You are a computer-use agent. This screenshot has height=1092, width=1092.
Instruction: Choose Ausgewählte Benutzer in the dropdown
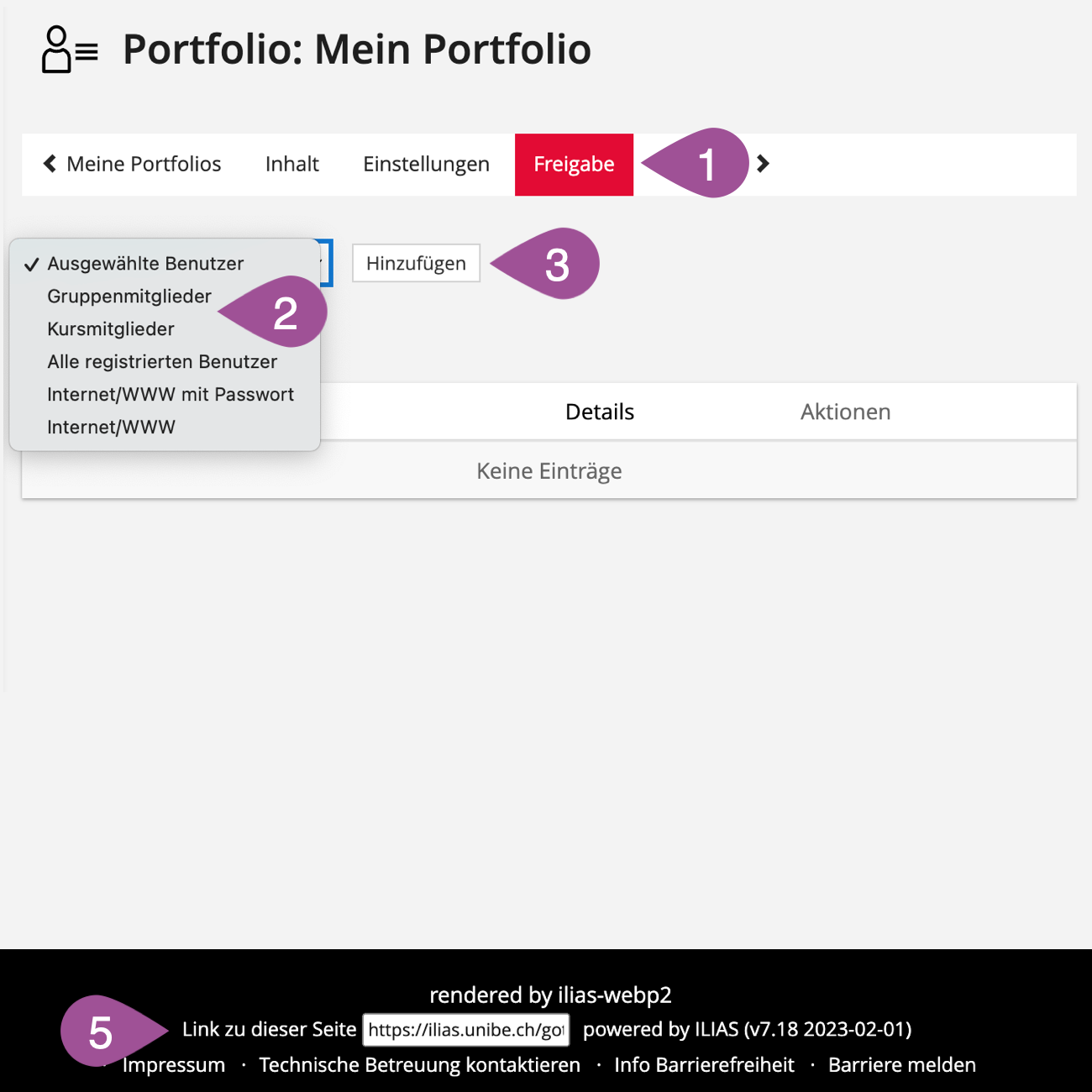click(x=145, y=264)
